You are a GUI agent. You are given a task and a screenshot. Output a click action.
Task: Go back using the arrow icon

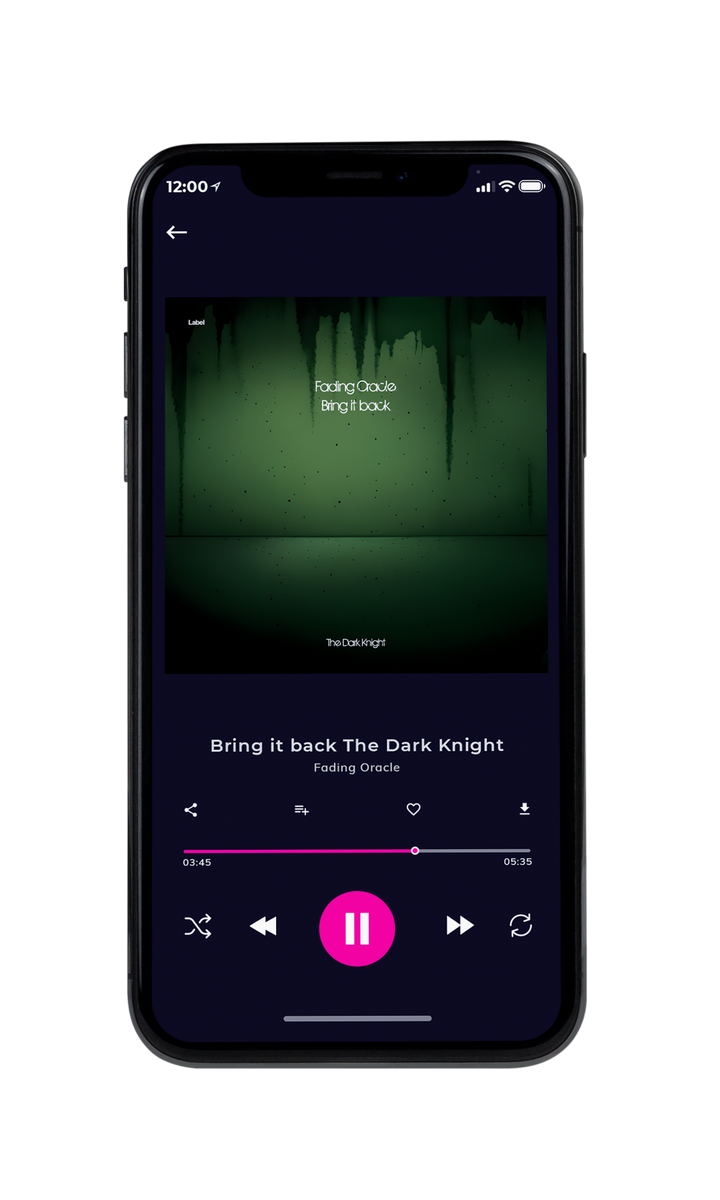tap(177, 232)
